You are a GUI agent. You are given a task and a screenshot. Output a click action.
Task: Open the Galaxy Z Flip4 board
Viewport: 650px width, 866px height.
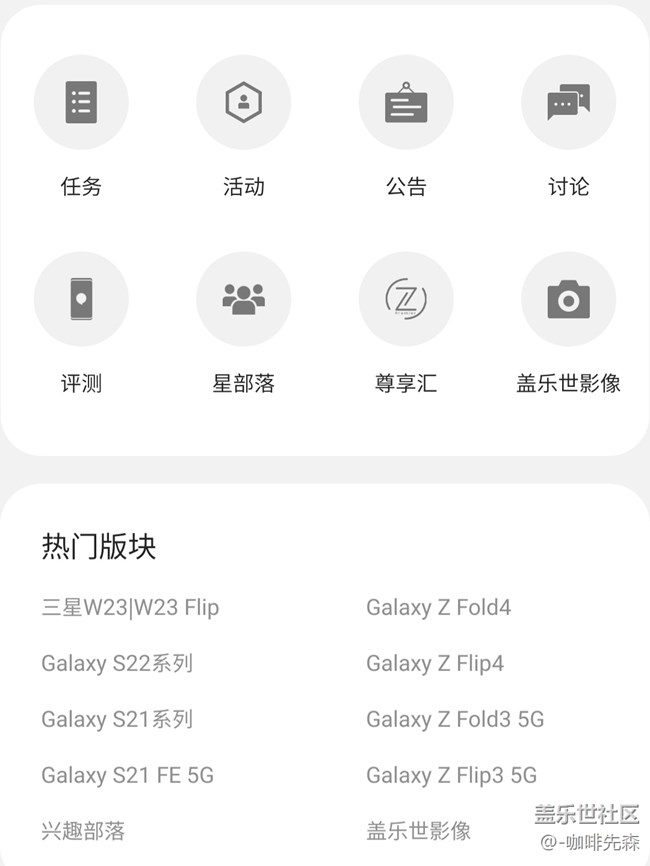pyautogui.click(x=434, y=663)
